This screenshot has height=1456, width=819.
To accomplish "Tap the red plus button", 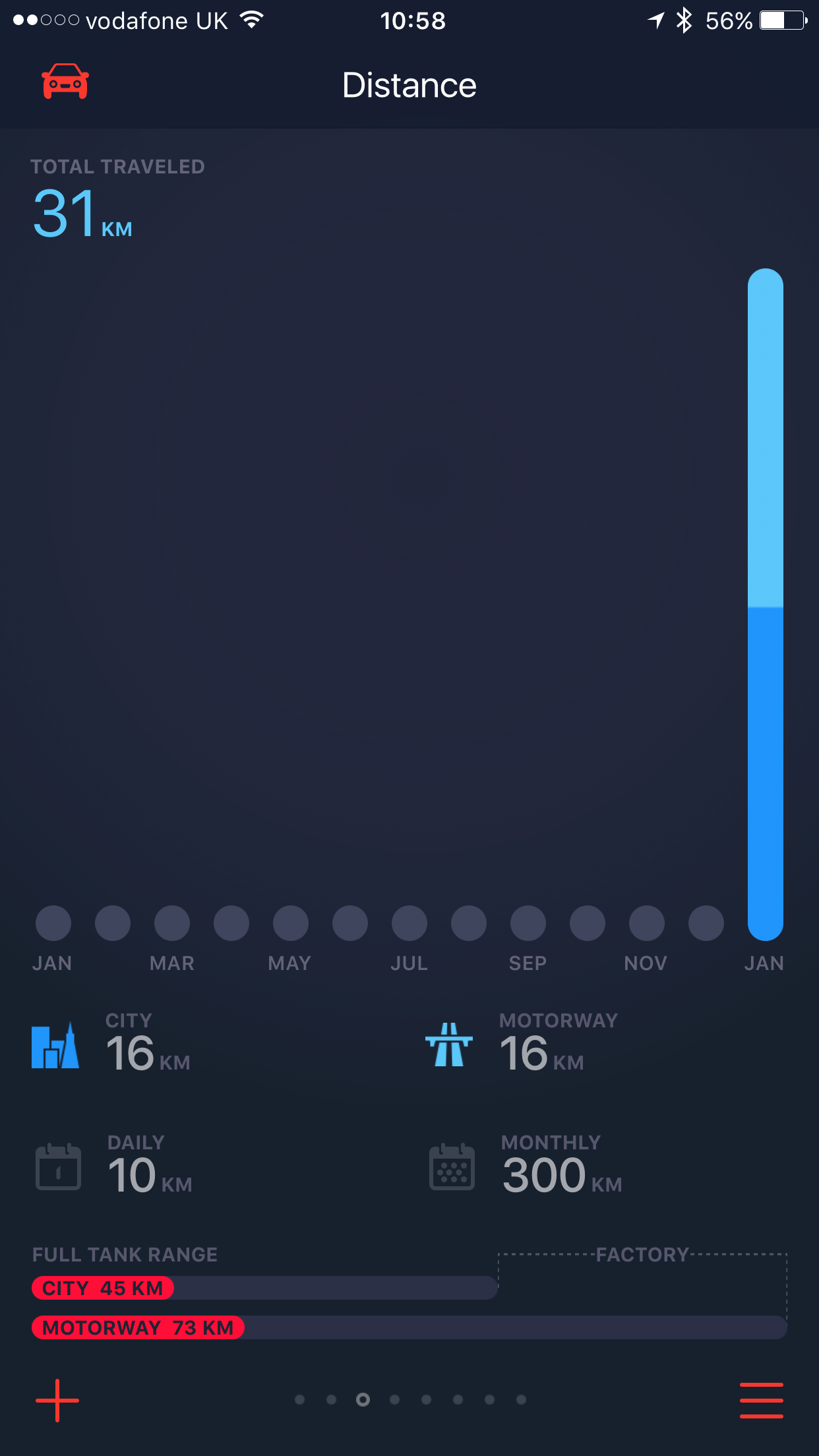I will [57, 1401].
